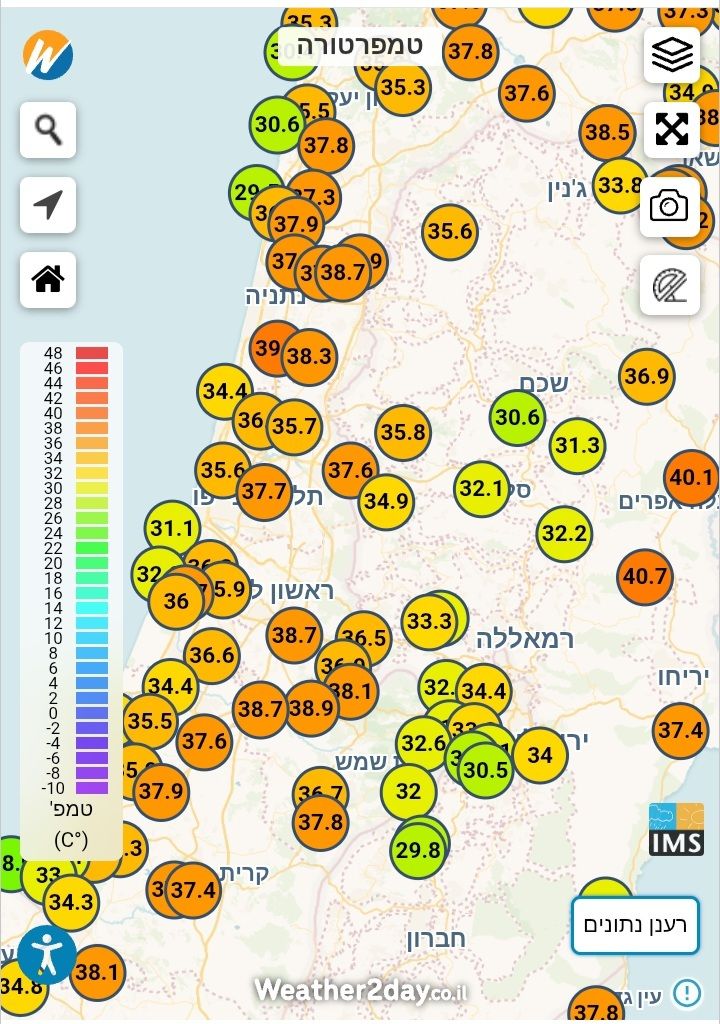Tap the 31.1 coastal station marker
The image size is (720, 1024).
pyautogui.click(x=172, y=528)
